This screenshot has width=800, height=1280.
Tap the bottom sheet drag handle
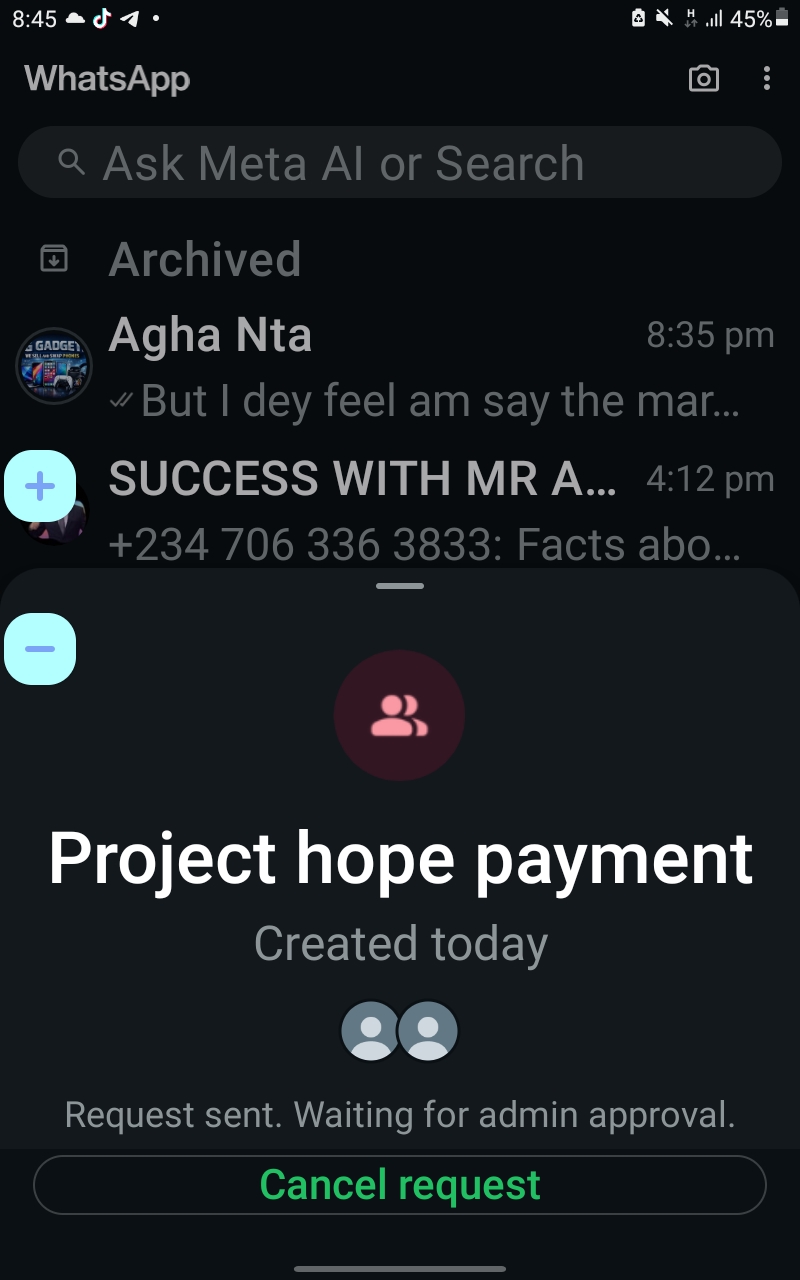pyautogui.click(x=400, y=586)
